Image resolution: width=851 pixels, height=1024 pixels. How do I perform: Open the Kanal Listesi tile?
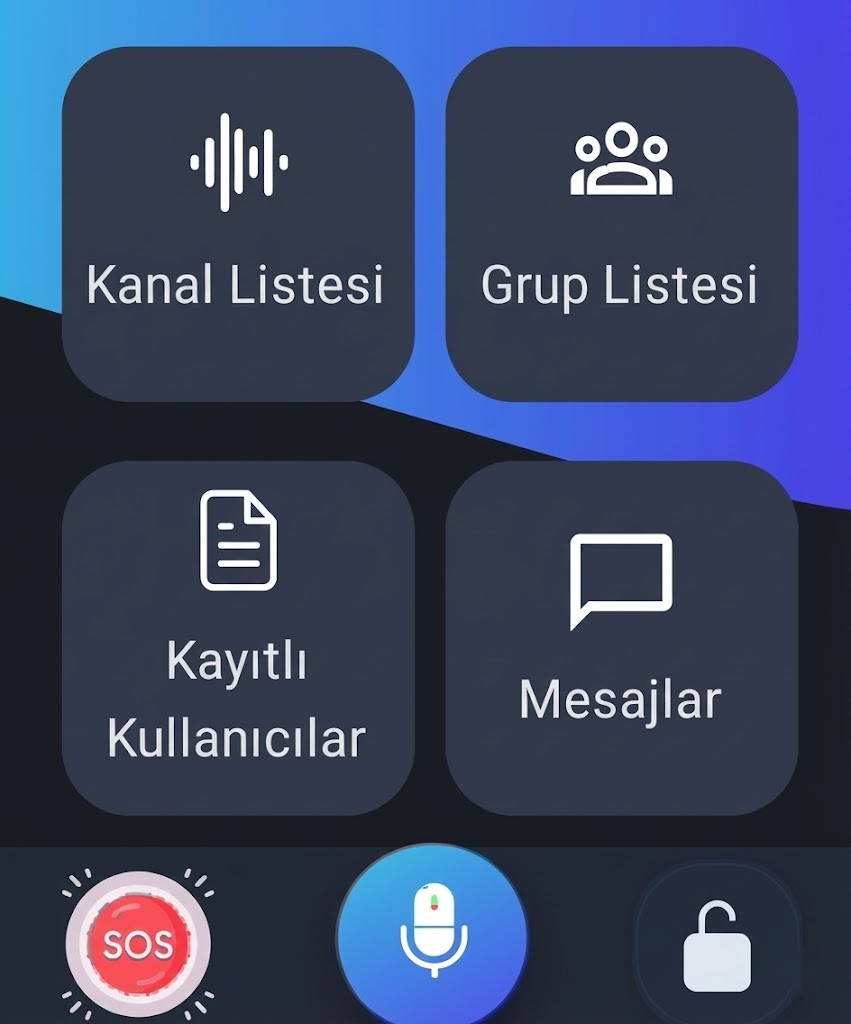click(238, 220)
